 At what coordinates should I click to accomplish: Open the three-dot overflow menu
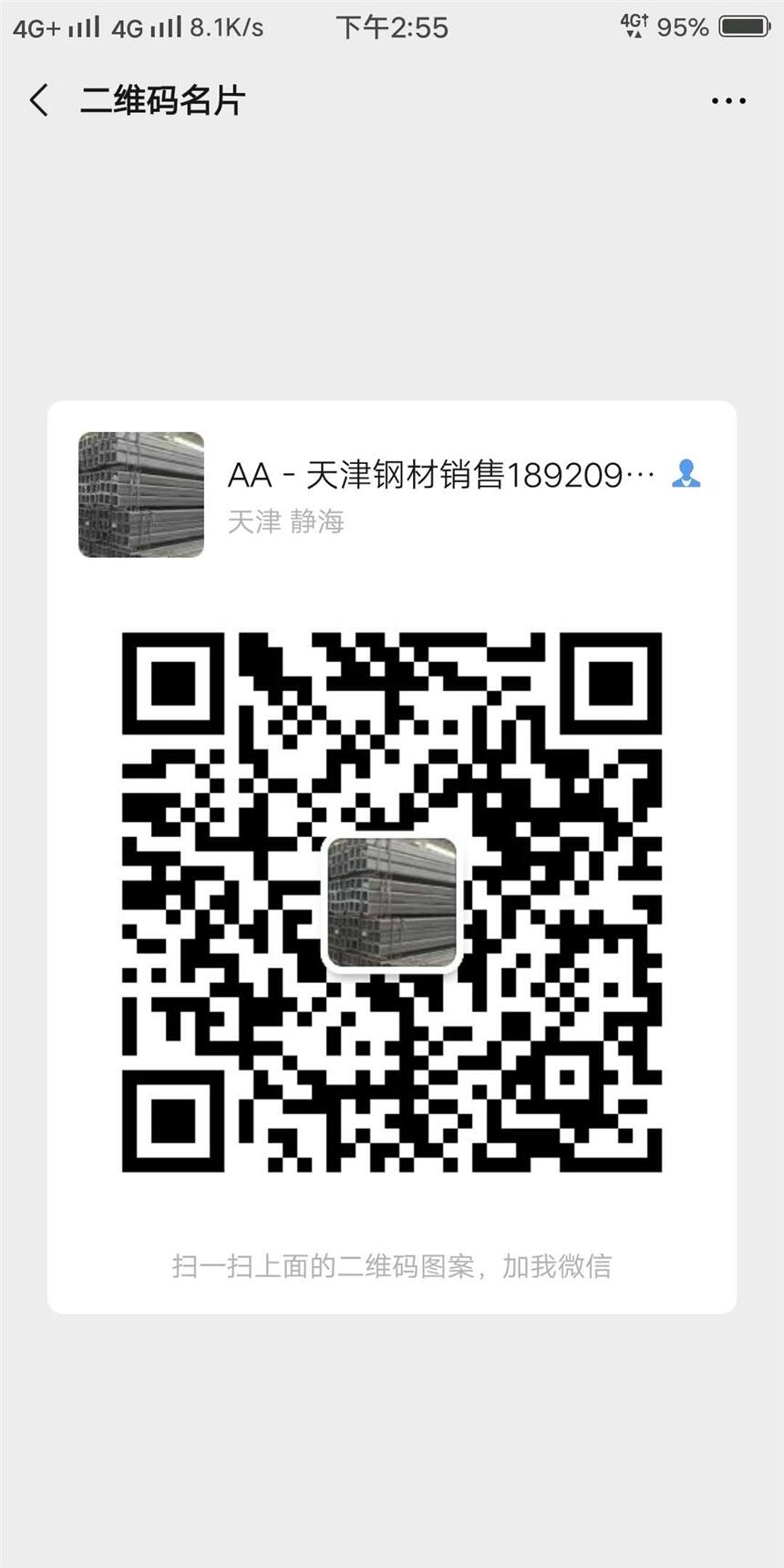(728, 101)
